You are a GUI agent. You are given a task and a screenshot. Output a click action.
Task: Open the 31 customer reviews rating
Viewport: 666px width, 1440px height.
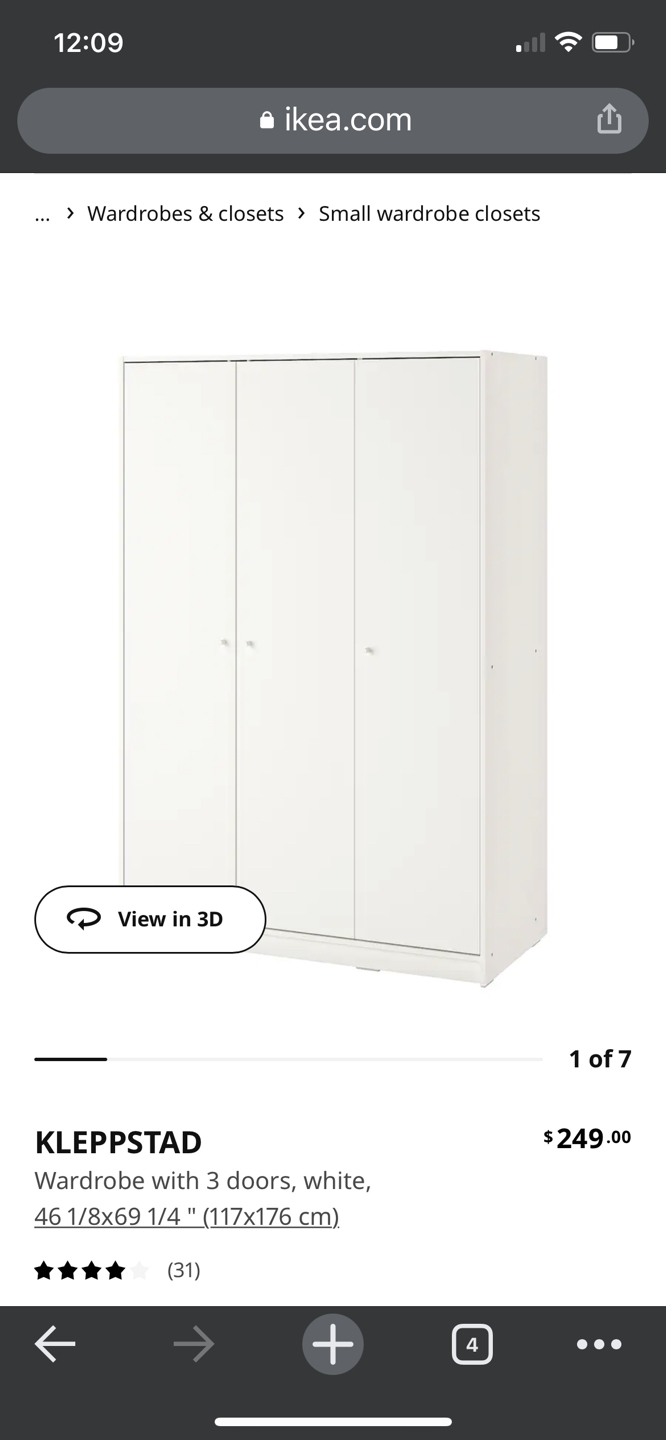pos(117,1271)
